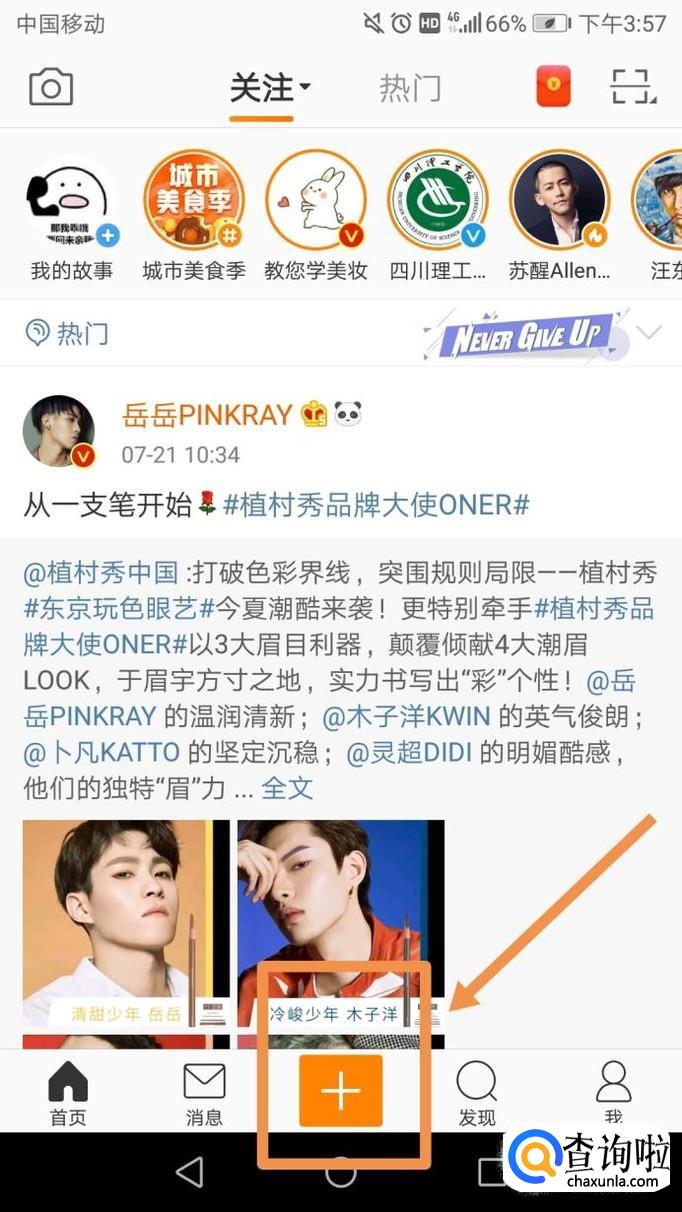Viewport: 682px width, 1212px height.
Task: Expand the 关注 dropdown tab
Action: pyautogui.click(x=269, y=89)
